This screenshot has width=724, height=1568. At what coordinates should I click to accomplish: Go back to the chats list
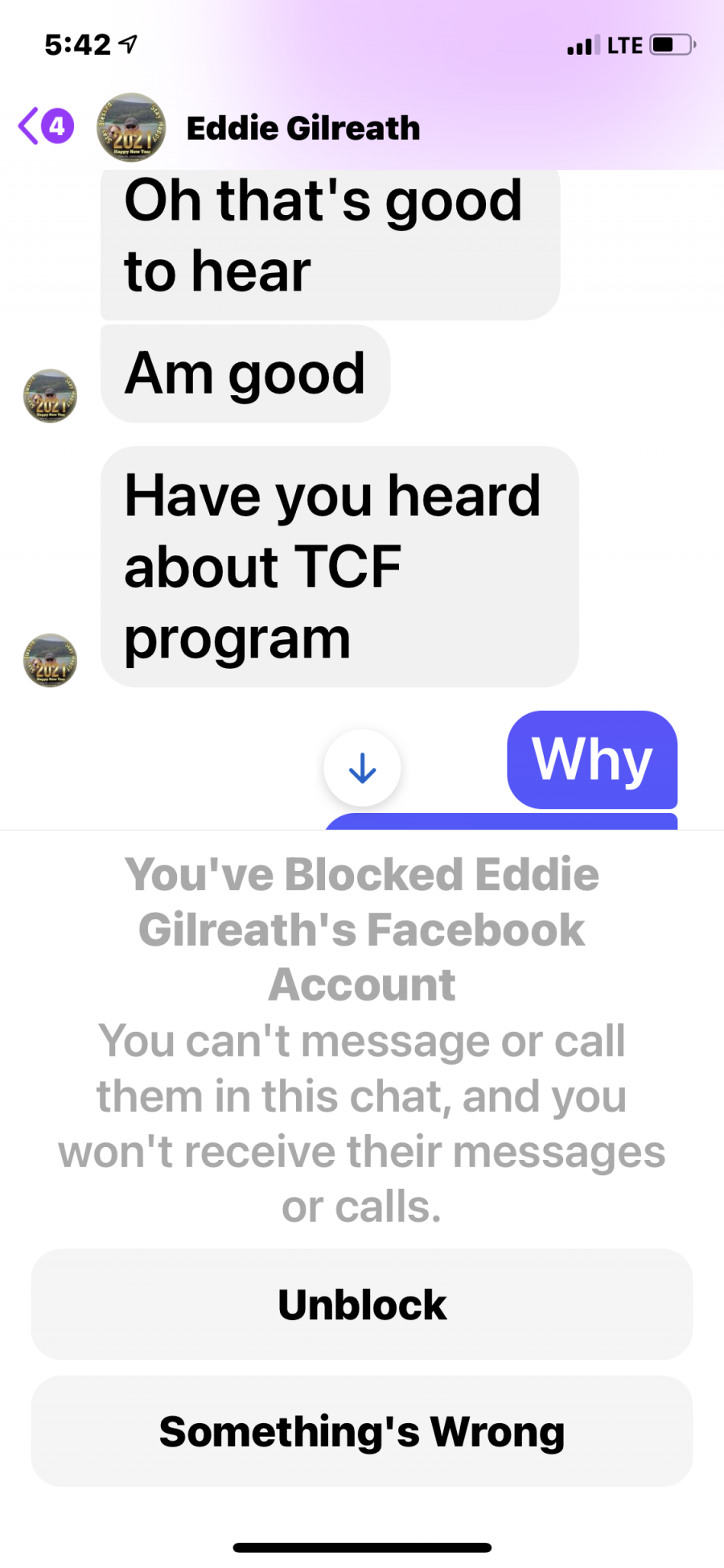point(45,126)
